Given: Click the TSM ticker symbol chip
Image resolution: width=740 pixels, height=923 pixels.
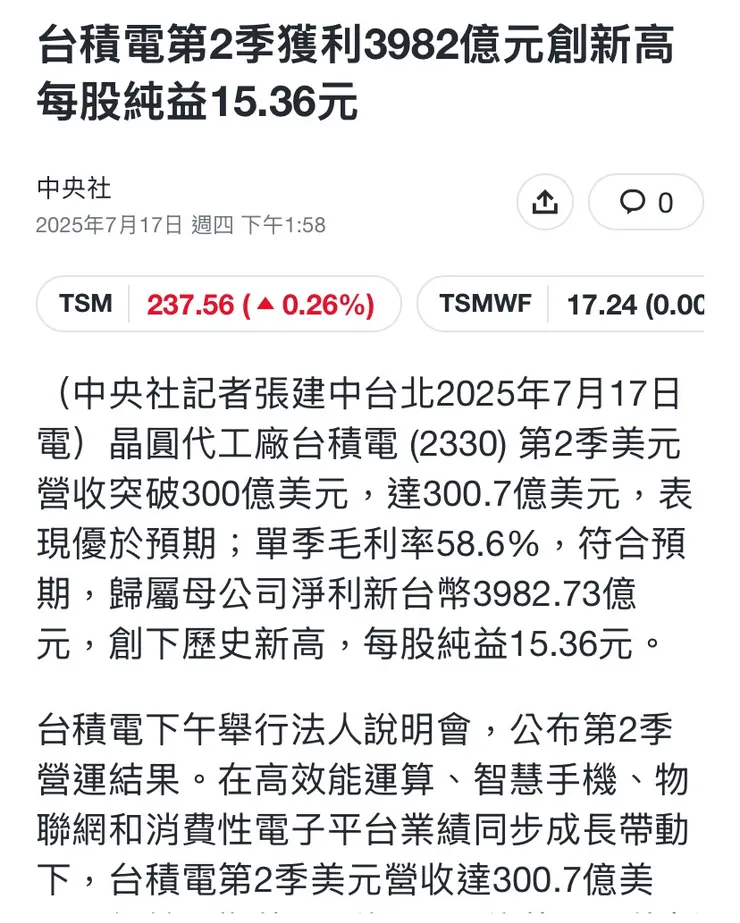Looking at the screenshot, I should tap(84, 304).
